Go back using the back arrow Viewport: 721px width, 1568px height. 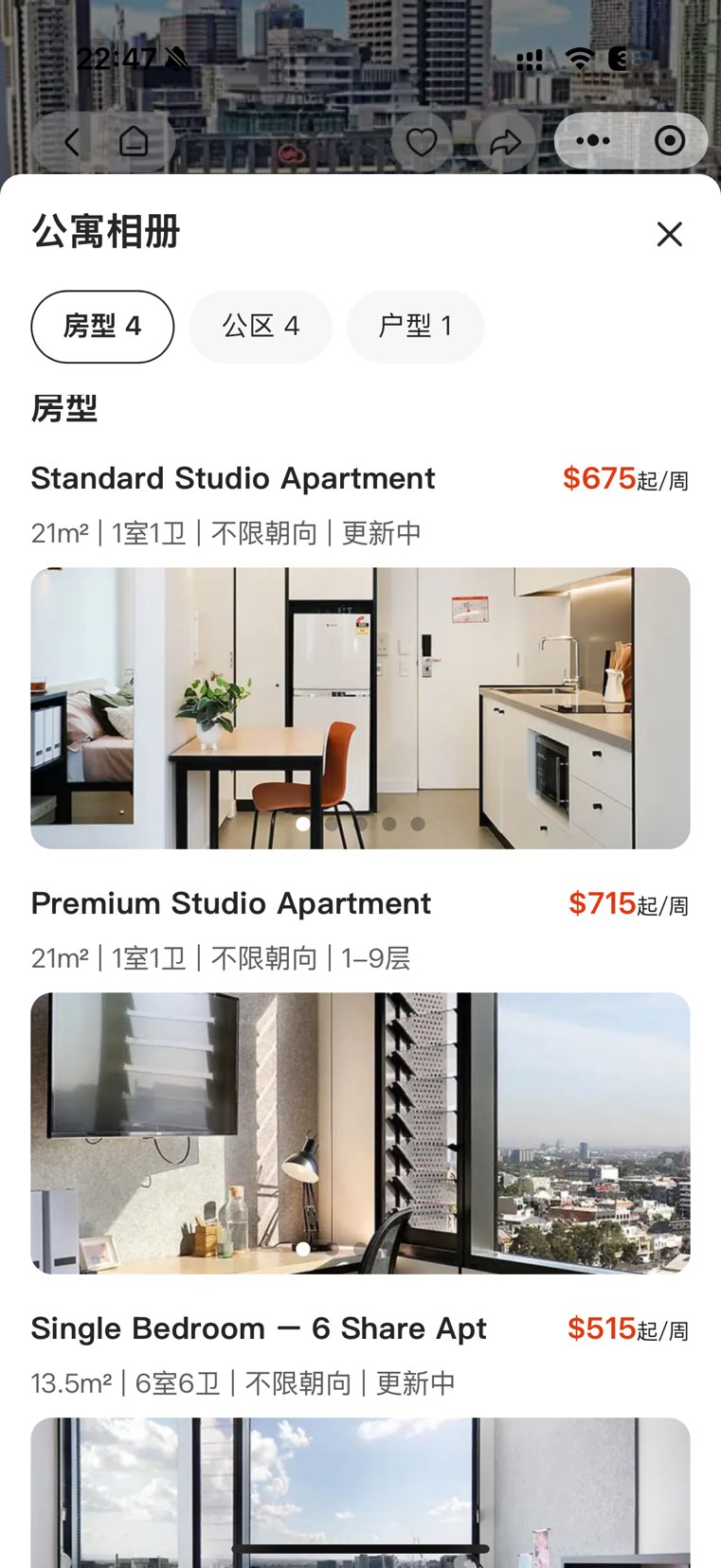pos(72,142)
